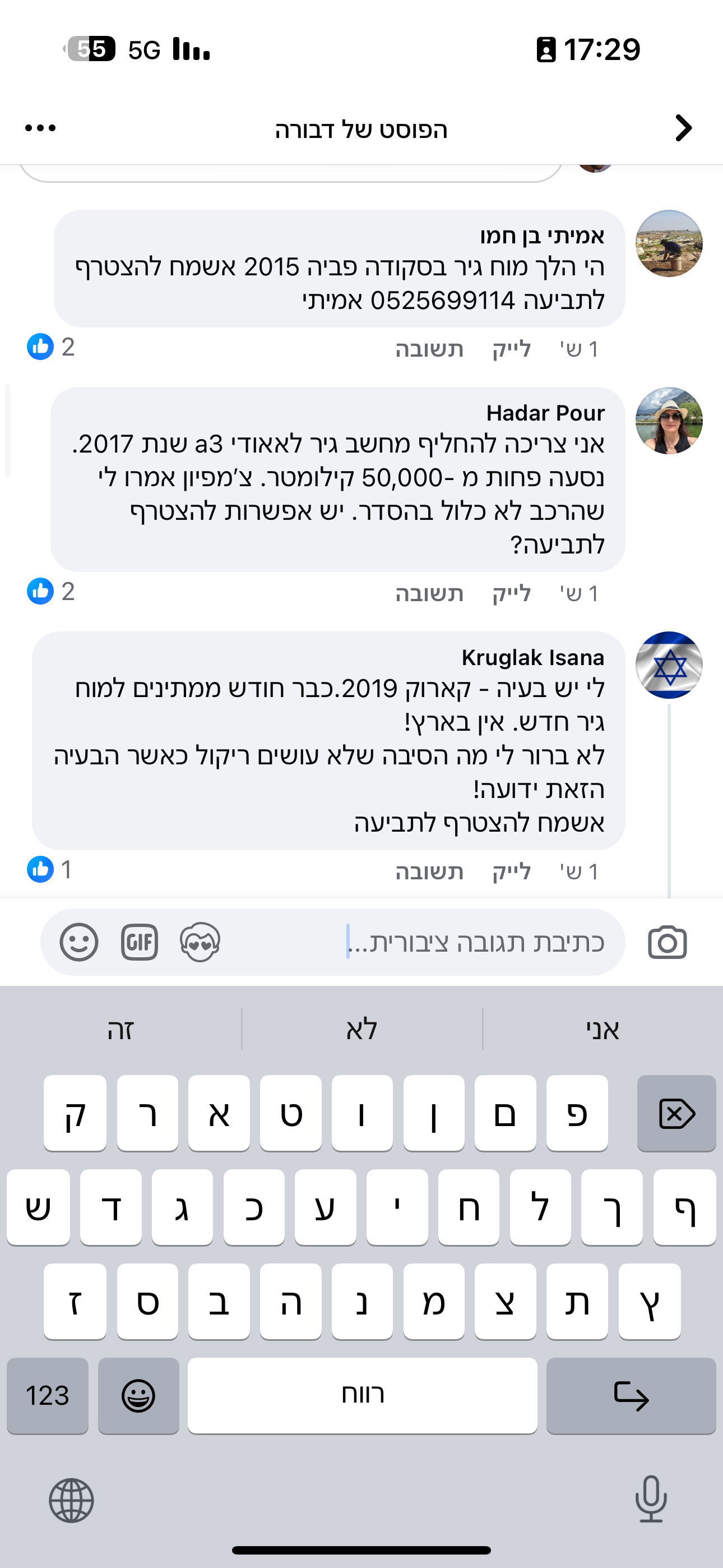
Task: Hit the keyboard backspace key
Action: [x=676, y=1113]
